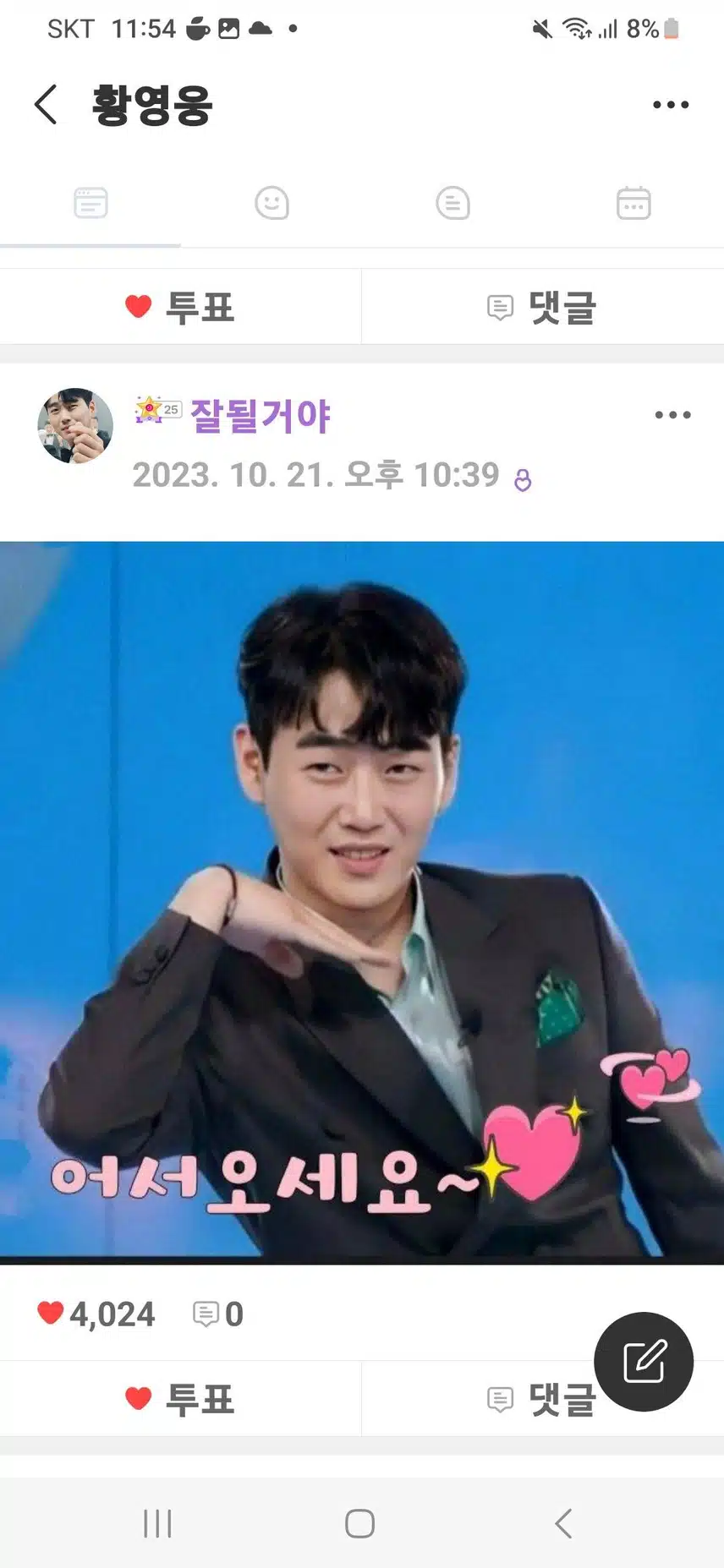Go back from the 황영웅 page
The image size is (724, 1568).
pos(46,105)
